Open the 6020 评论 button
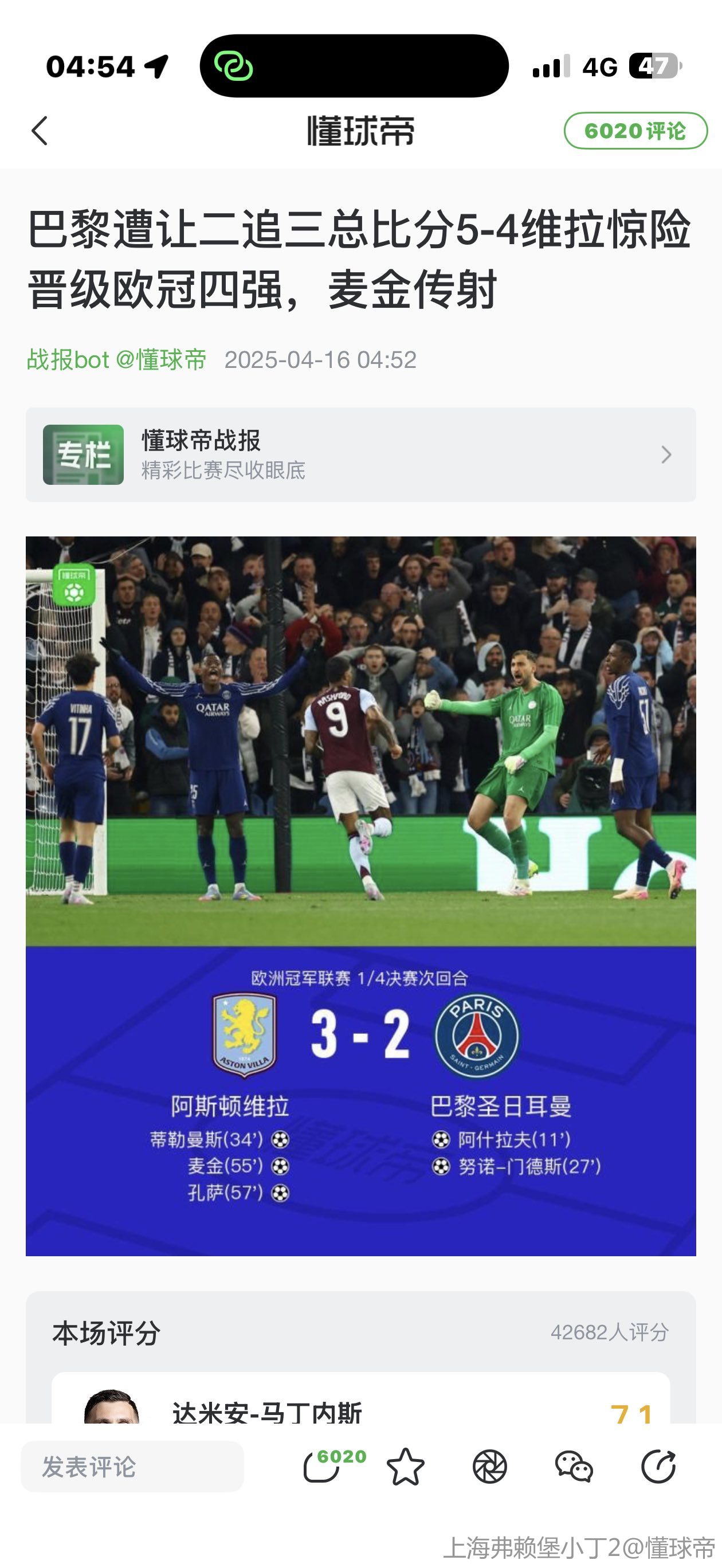The height and width of the screenshot is (1568, 722). (x=635, y=131)
